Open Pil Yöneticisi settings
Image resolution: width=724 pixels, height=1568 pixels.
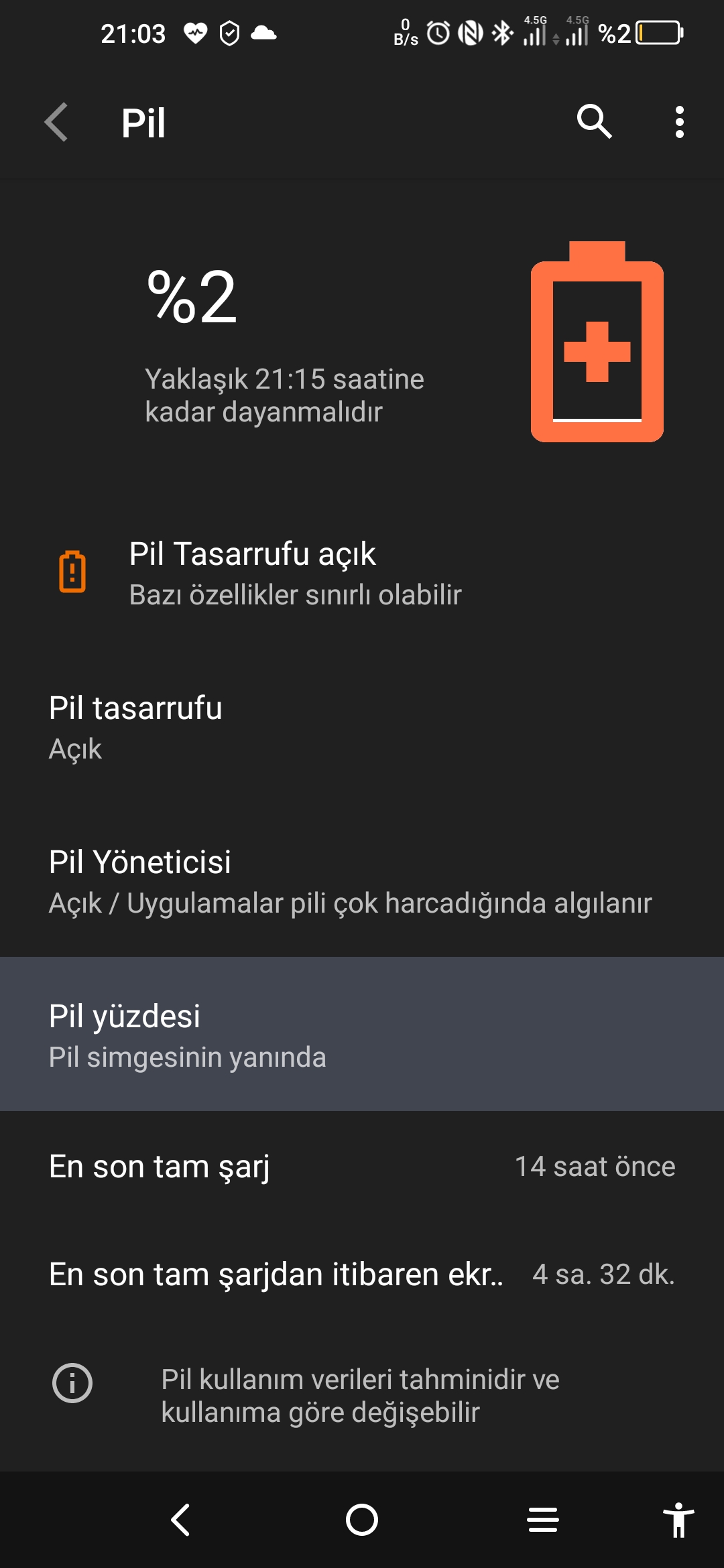362,881
